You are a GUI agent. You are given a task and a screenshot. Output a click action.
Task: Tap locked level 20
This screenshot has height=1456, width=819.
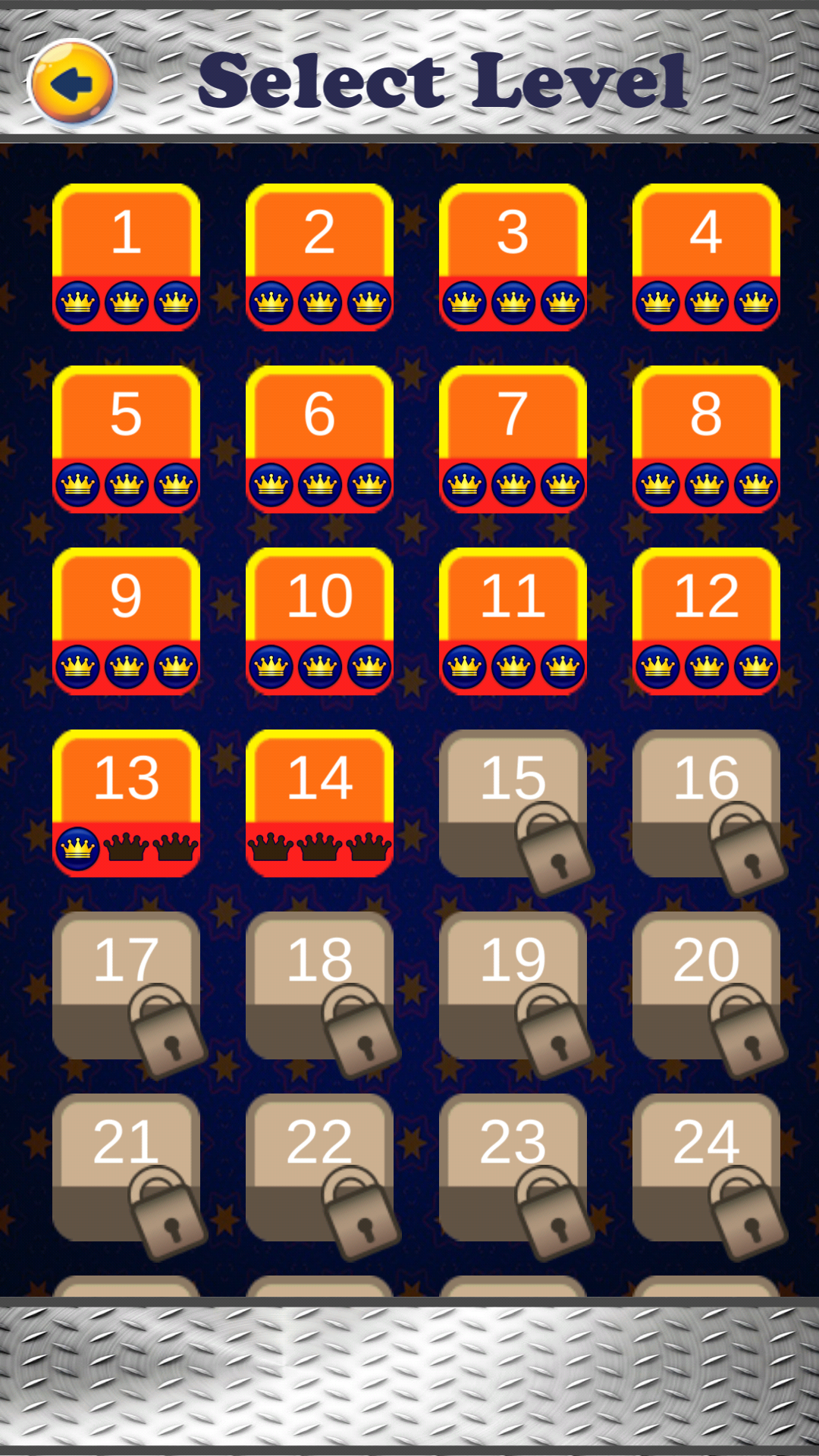click(x=706, y=984)
